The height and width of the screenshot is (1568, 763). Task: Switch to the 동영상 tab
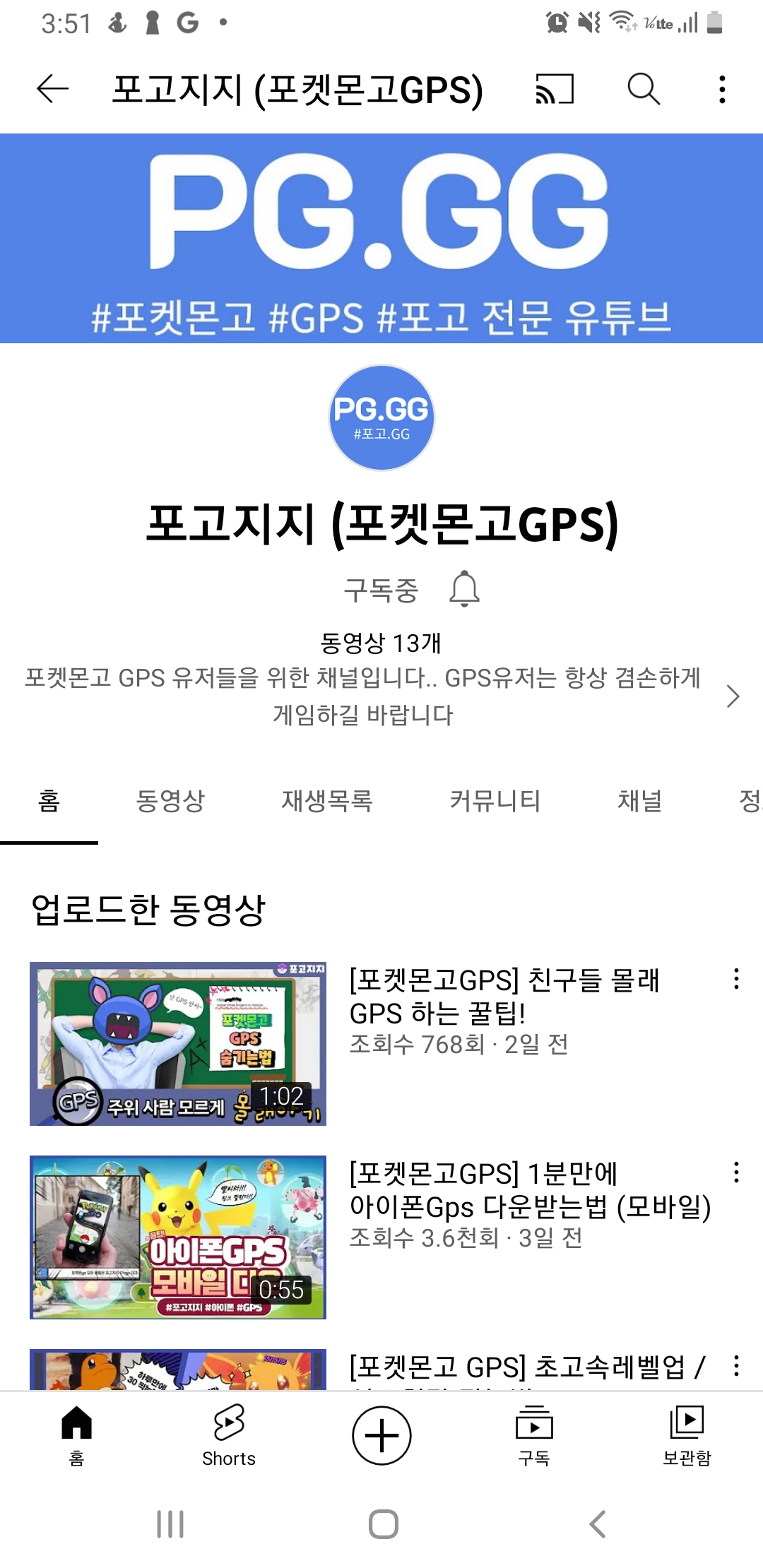[x=170, y=801]
